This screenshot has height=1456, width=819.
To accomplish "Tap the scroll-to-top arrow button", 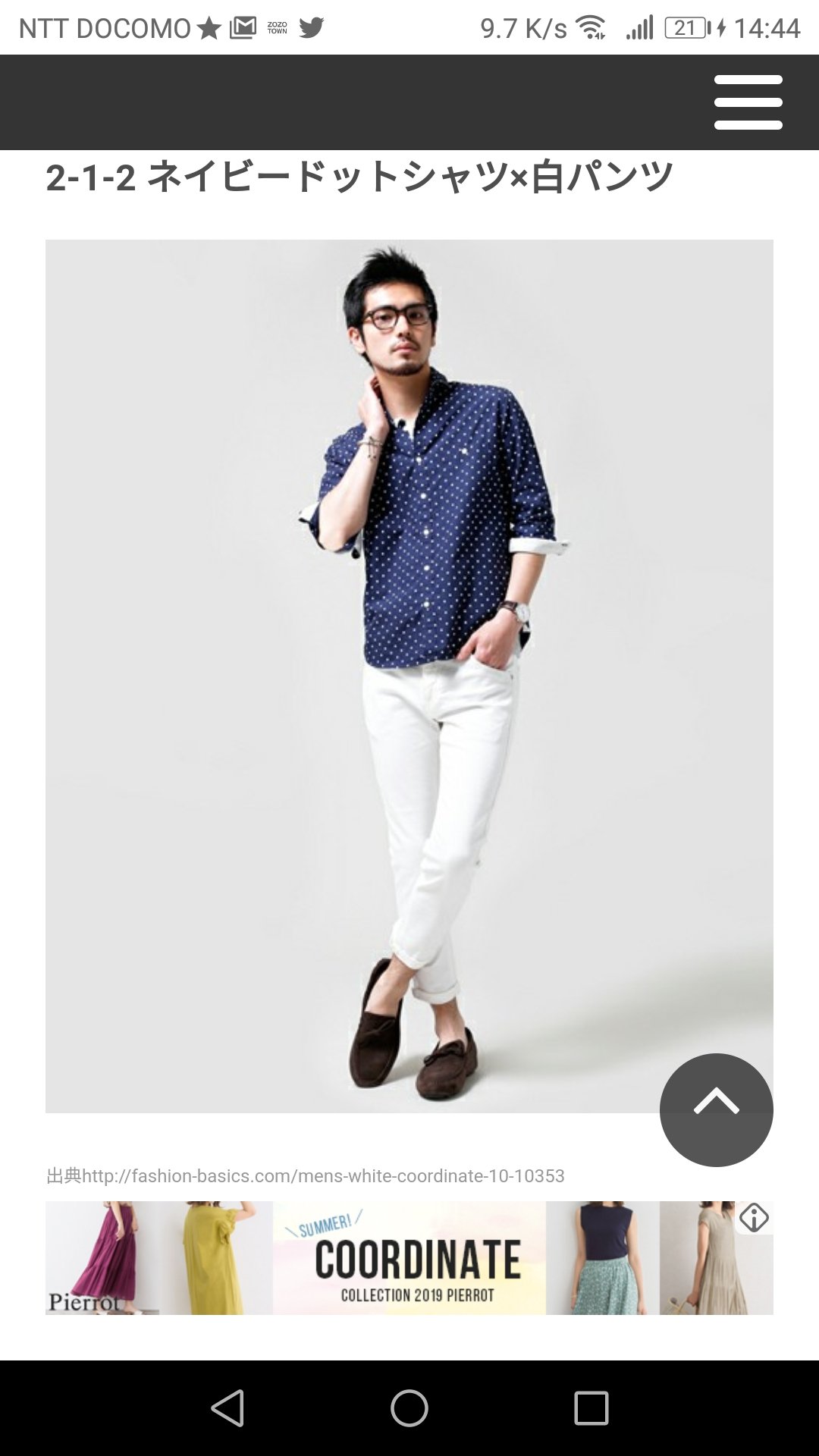I will pos(716,1109).
